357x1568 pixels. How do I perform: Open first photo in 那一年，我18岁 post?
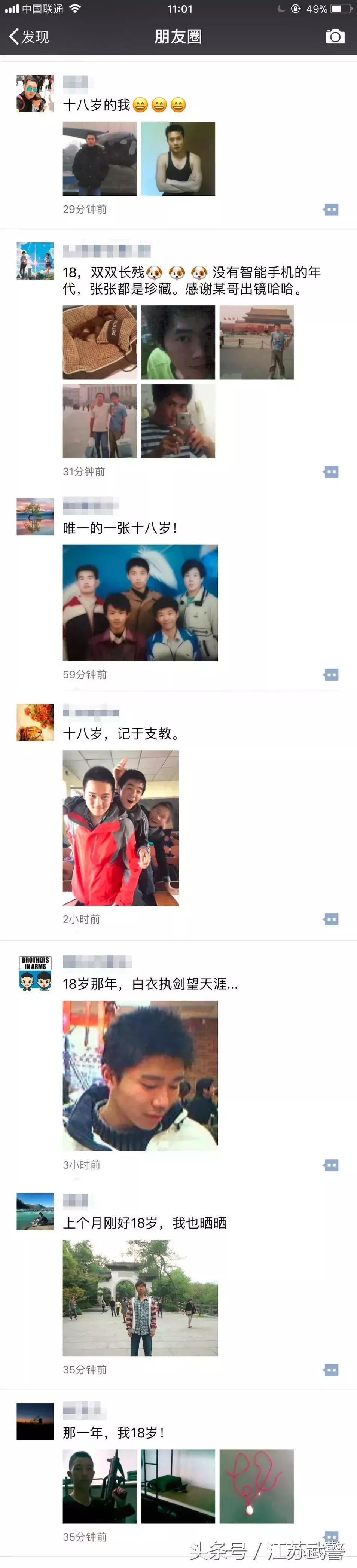point(100,1486)
